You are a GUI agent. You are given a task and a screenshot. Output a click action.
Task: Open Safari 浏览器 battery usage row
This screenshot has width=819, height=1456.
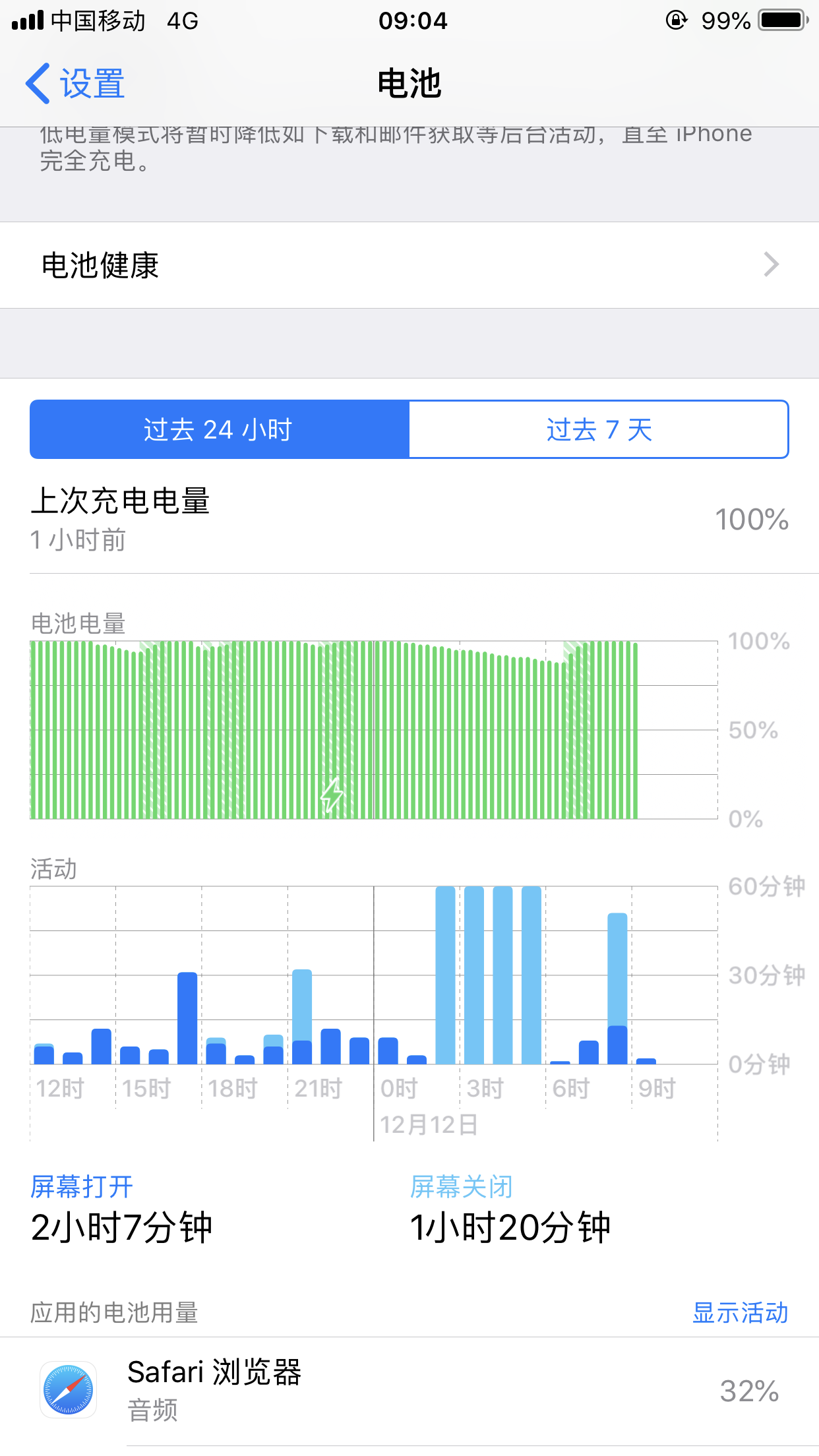click(x=409, y=1391)
